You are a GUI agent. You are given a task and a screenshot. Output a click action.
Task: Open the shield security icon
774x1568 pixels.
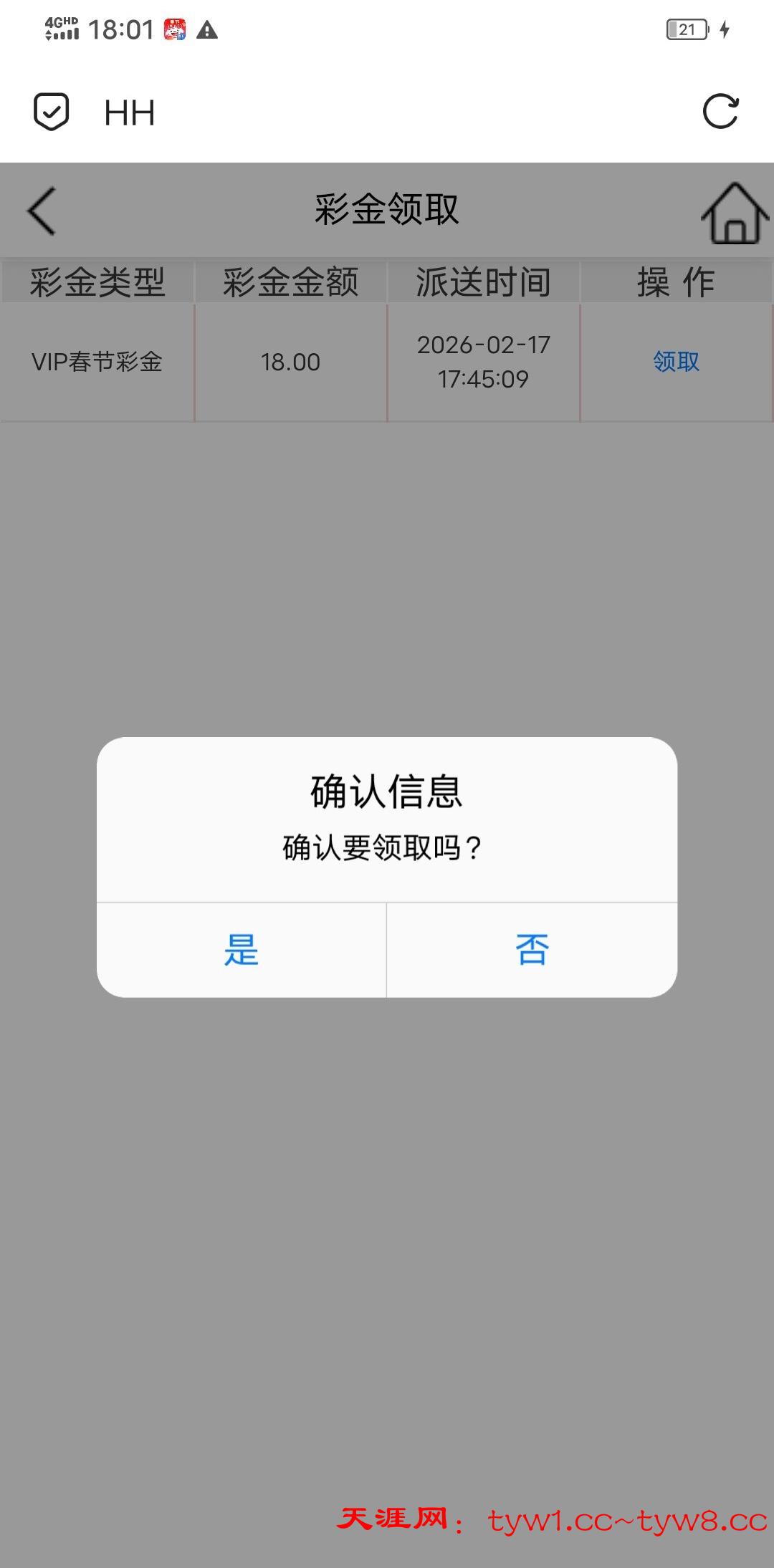[52, 112]
